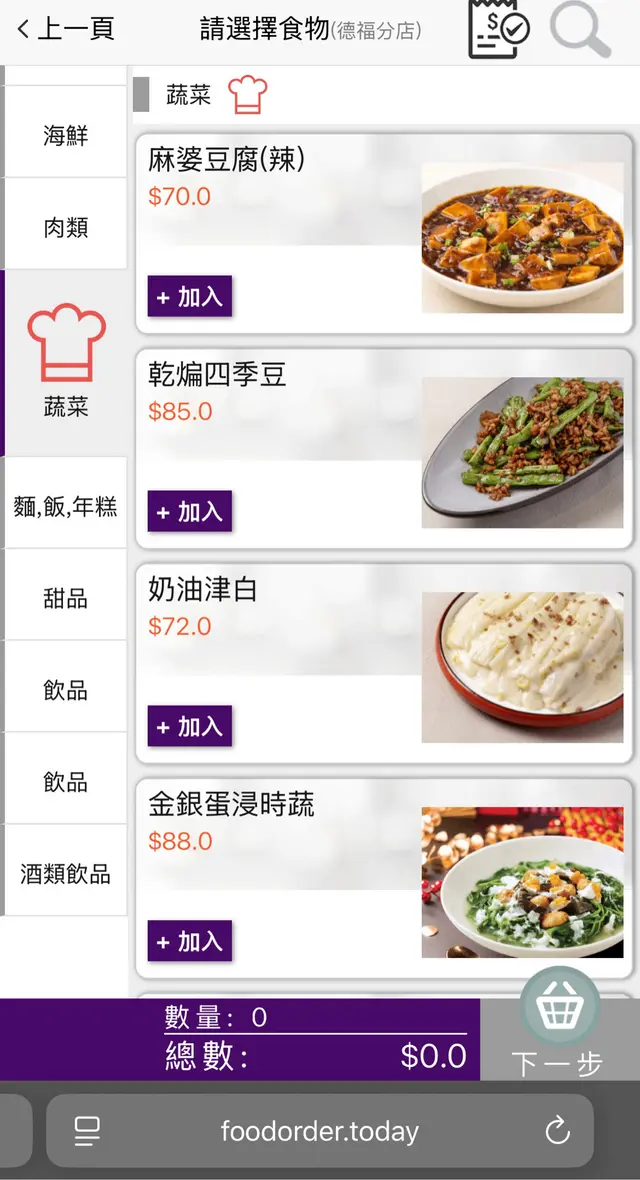Screen dimensions: 640x1180
Task: Show the 甜品 category
Action: [x=66, y=599]
